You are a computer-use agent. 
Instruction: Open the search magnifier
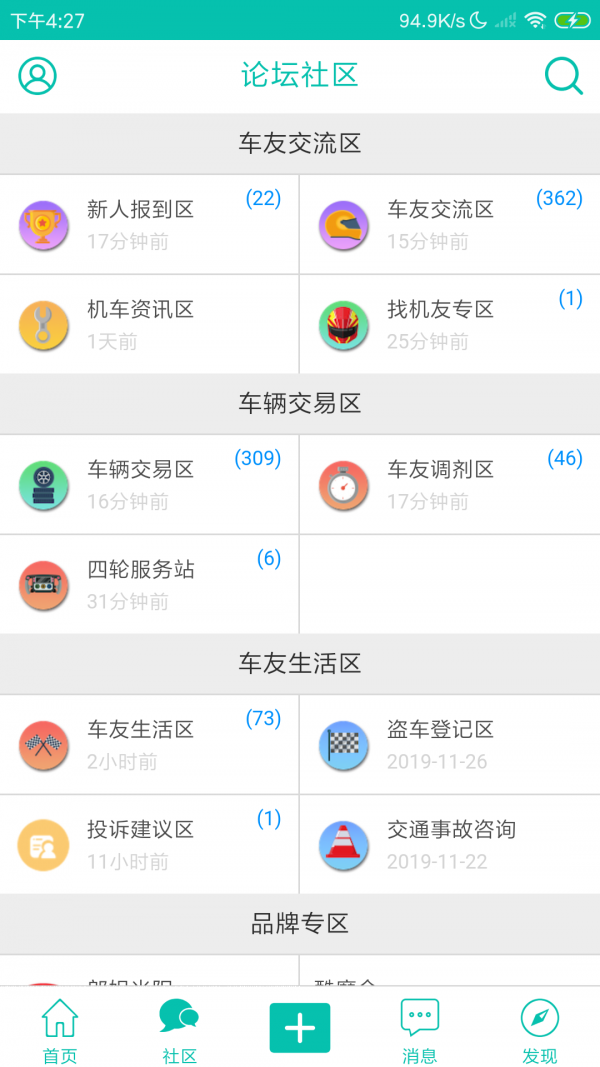(563, 76)
